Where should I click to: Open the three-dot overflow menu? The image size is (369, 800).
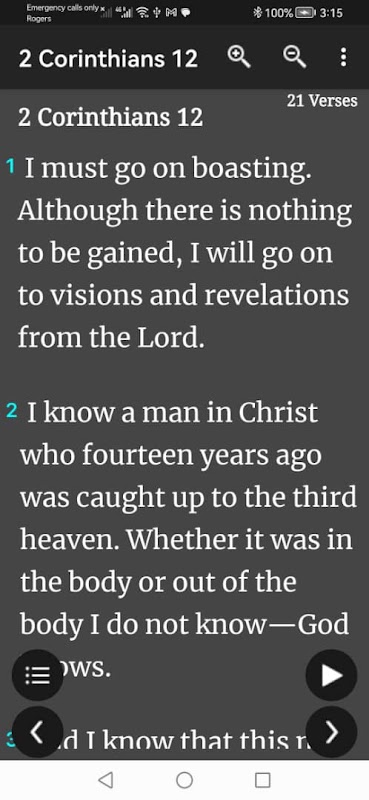343,58
